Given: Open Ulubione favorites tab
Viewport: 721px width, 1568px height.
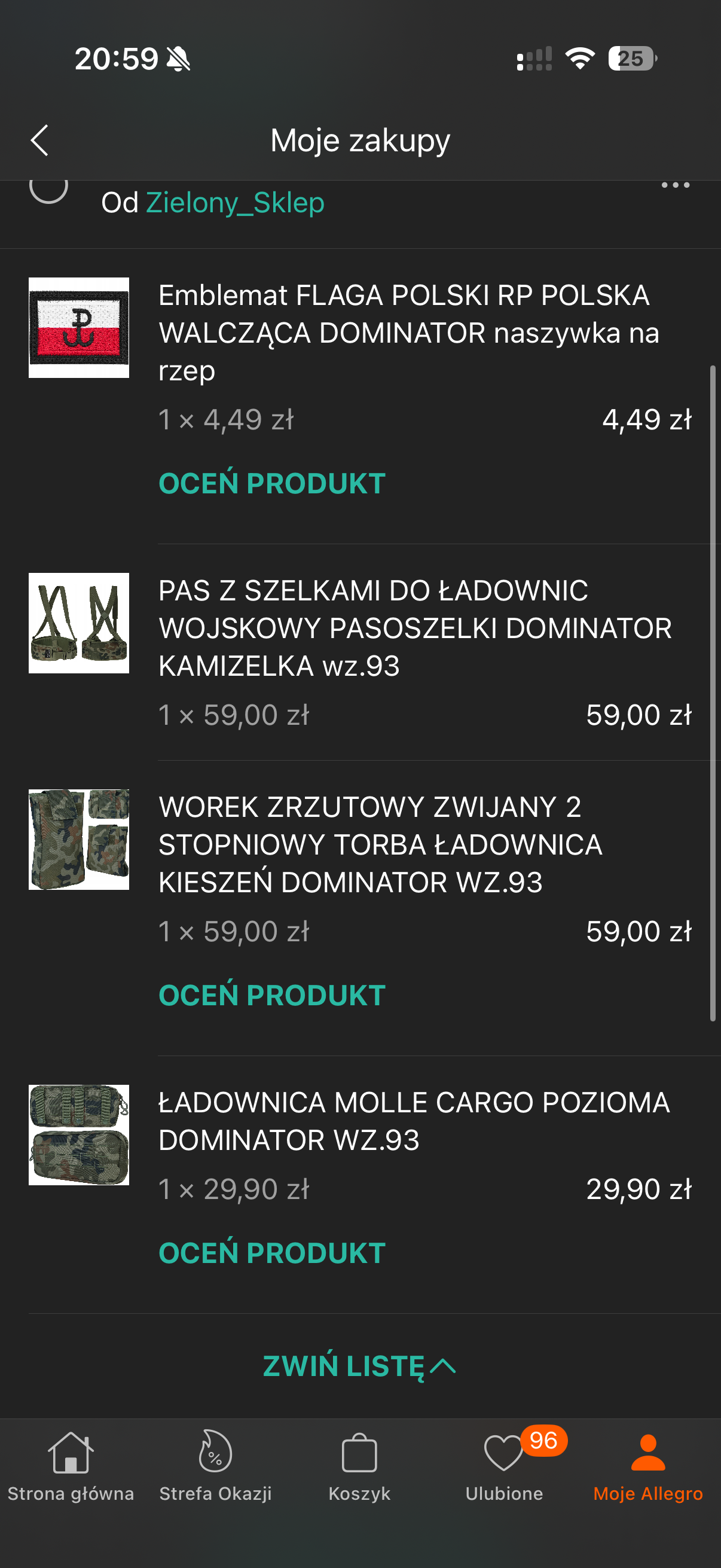Looking at the screenshot, I should click(505, 1467).
